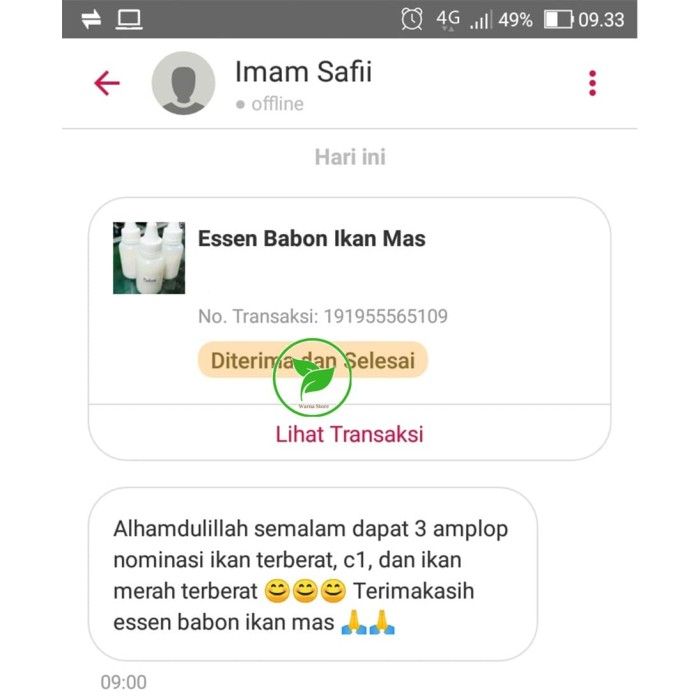This screenshot has width=700, height=700.
Task: Go back from Imam Safii chat
Action: pos(107,83)
